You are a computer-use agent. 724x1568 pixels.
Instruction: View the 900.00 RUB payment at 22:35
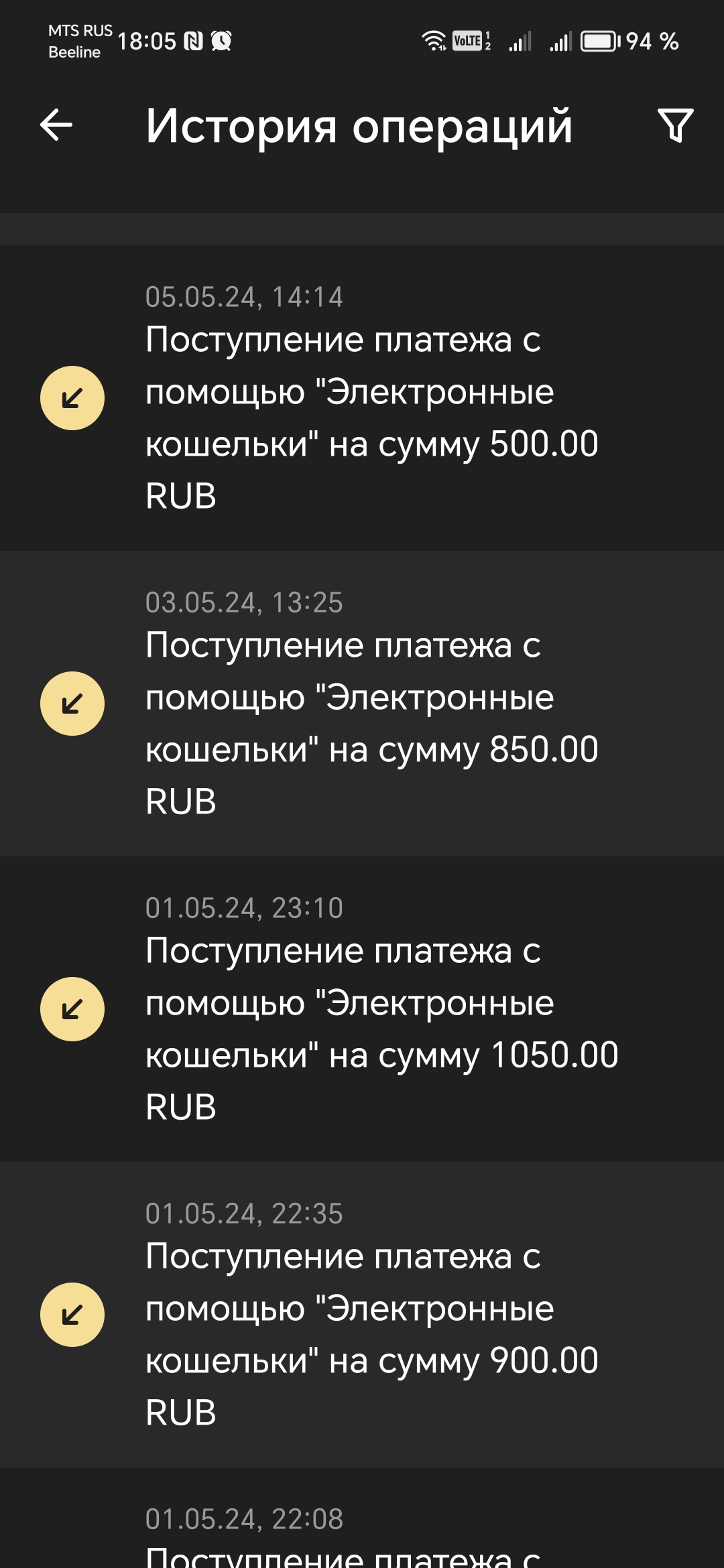click(x=362, y=1315)
